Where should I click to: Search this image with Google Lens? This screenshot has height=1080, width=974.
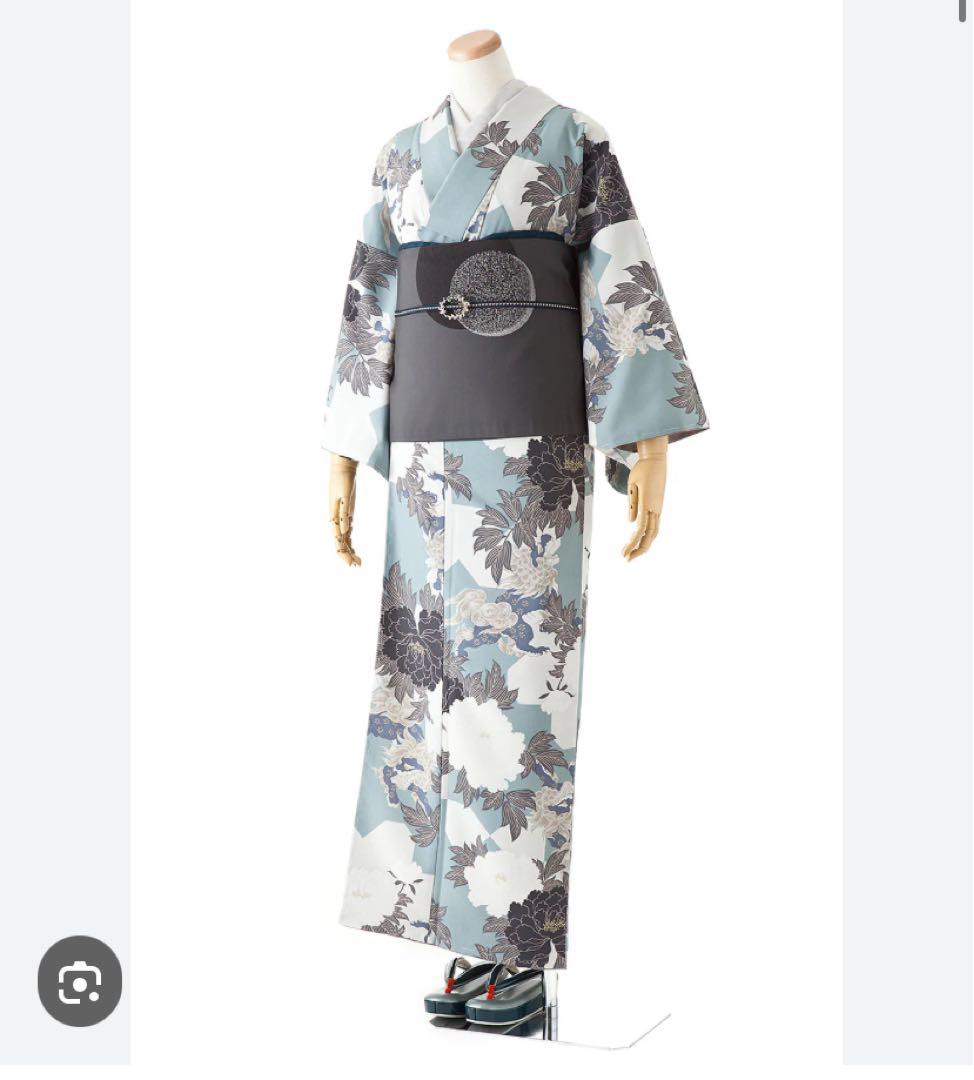pos(80,981)
